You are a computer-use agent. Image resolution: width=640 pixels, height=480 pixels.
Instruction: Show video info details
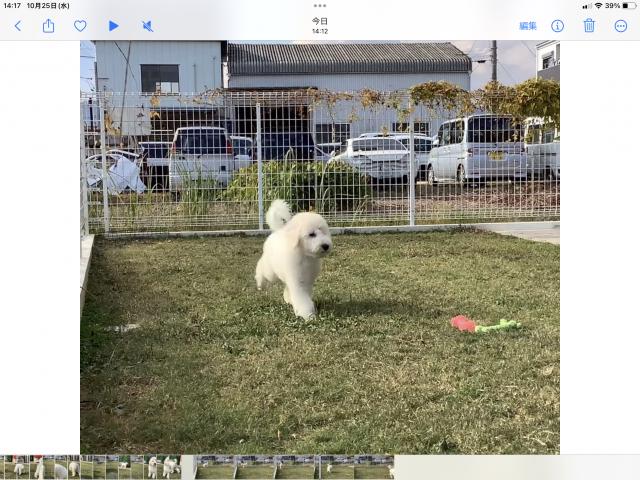(557, 26)
